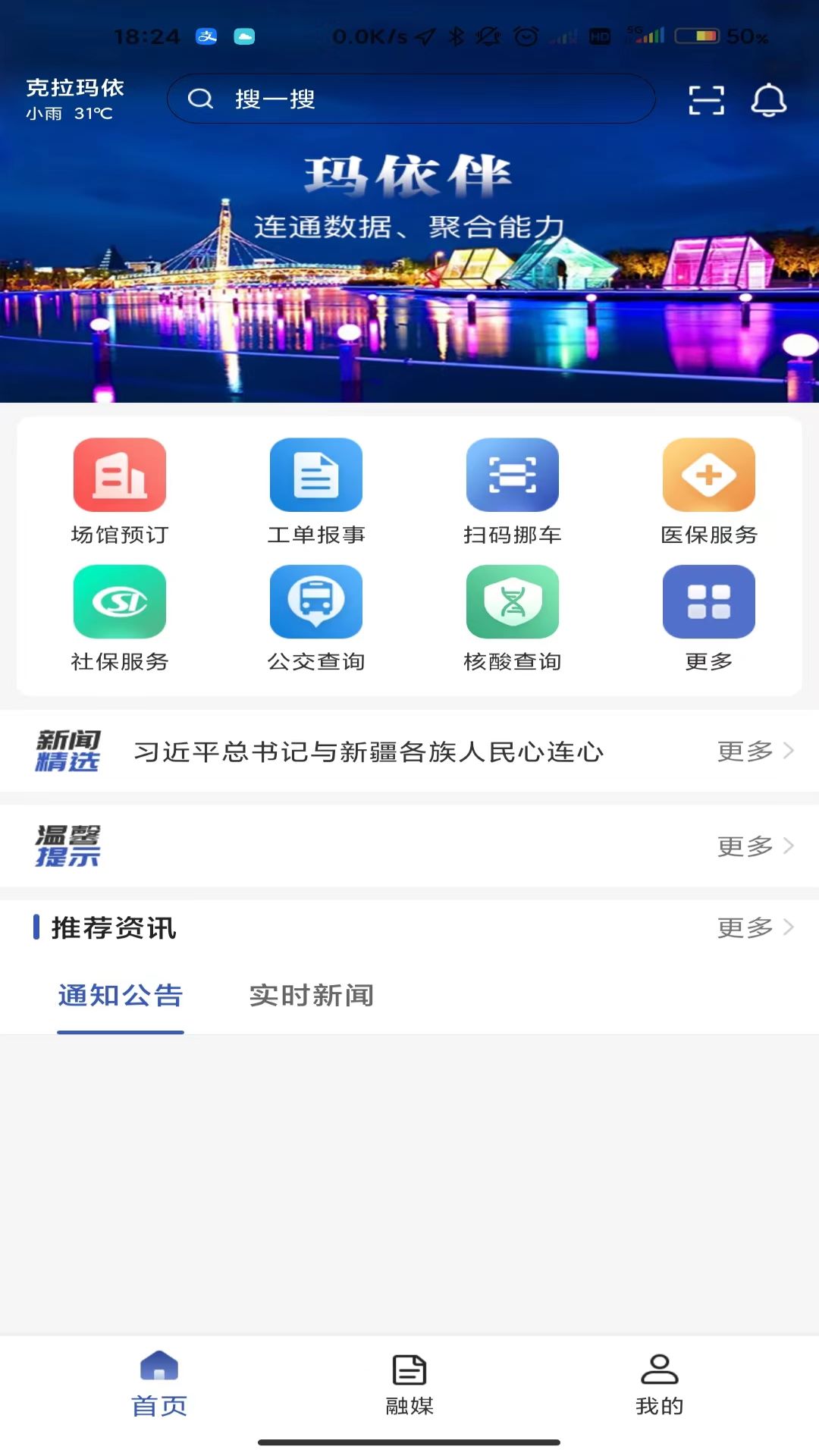The image size is (819, 1456).
Task: Switch to the 实时新闻 tab
Action: (x=310, y=996)
